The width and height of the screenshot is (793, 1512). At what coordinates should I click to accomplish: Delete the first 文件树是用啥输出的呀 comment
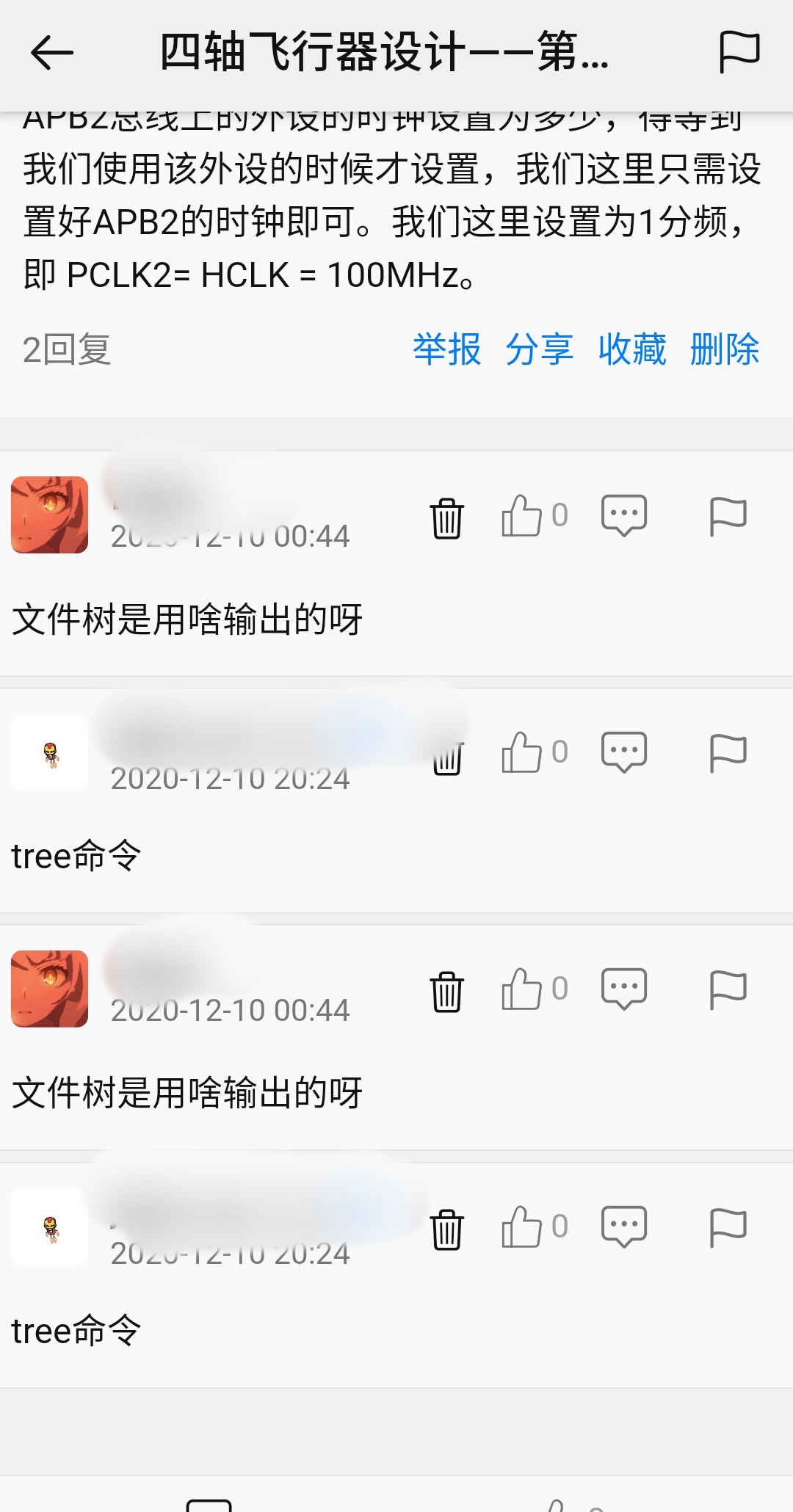[x=446, y=517]
